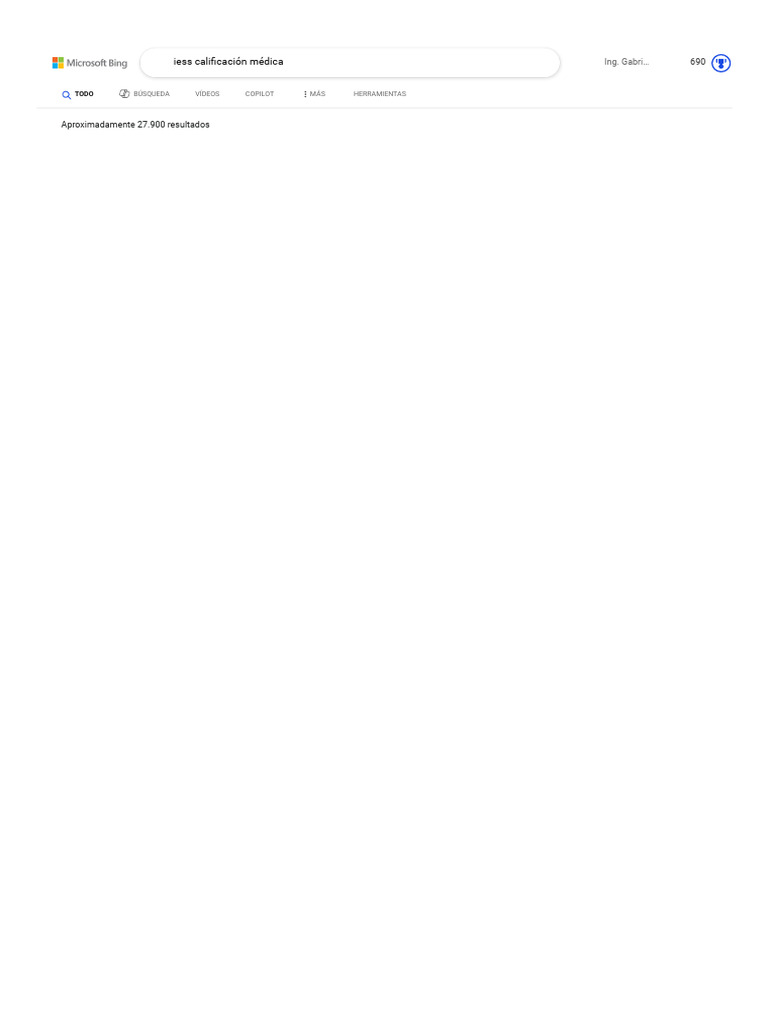Open the COPILOT tab
The width and height of the screenshot is (768, 1024).
click(259, 94)
